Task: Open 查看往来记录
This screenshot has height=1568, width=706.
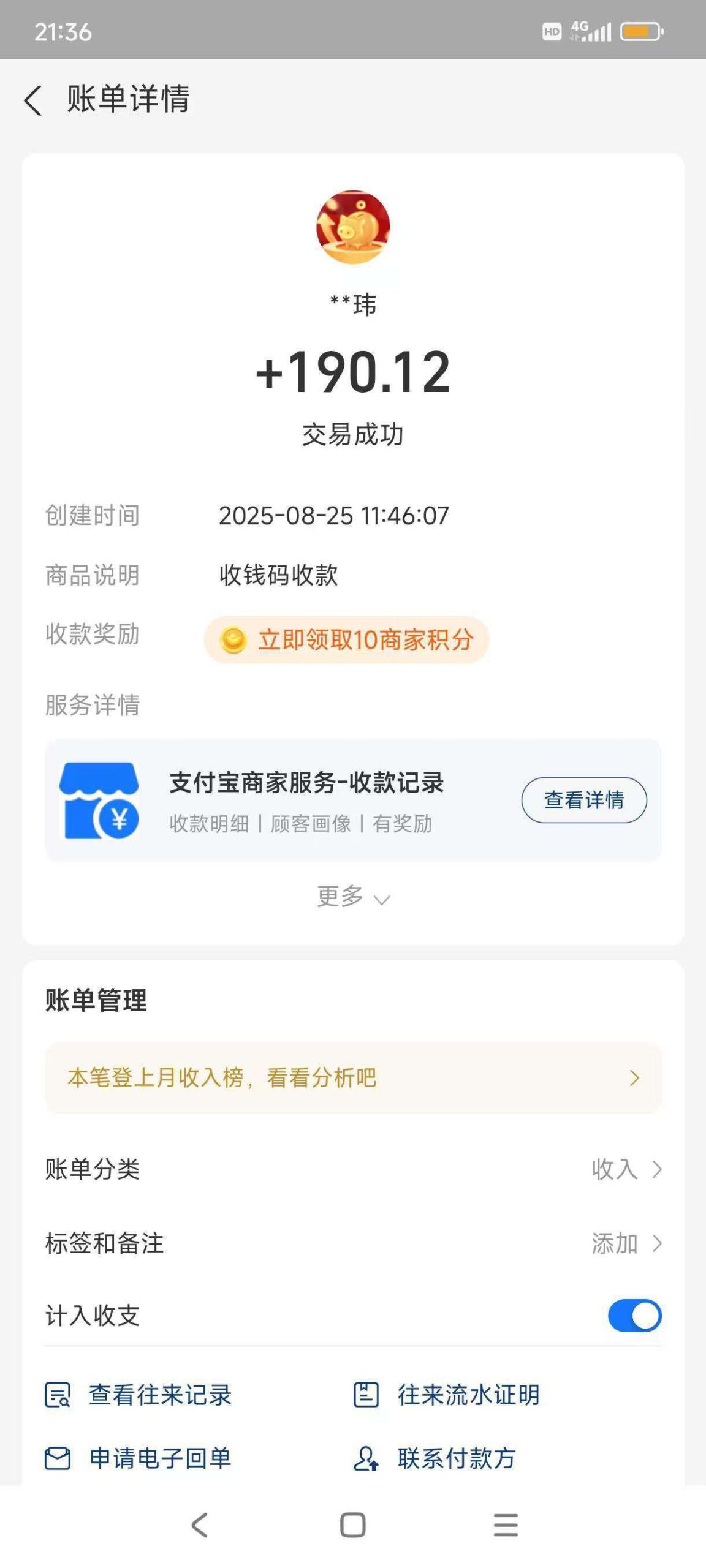Action: (139, 1395)
